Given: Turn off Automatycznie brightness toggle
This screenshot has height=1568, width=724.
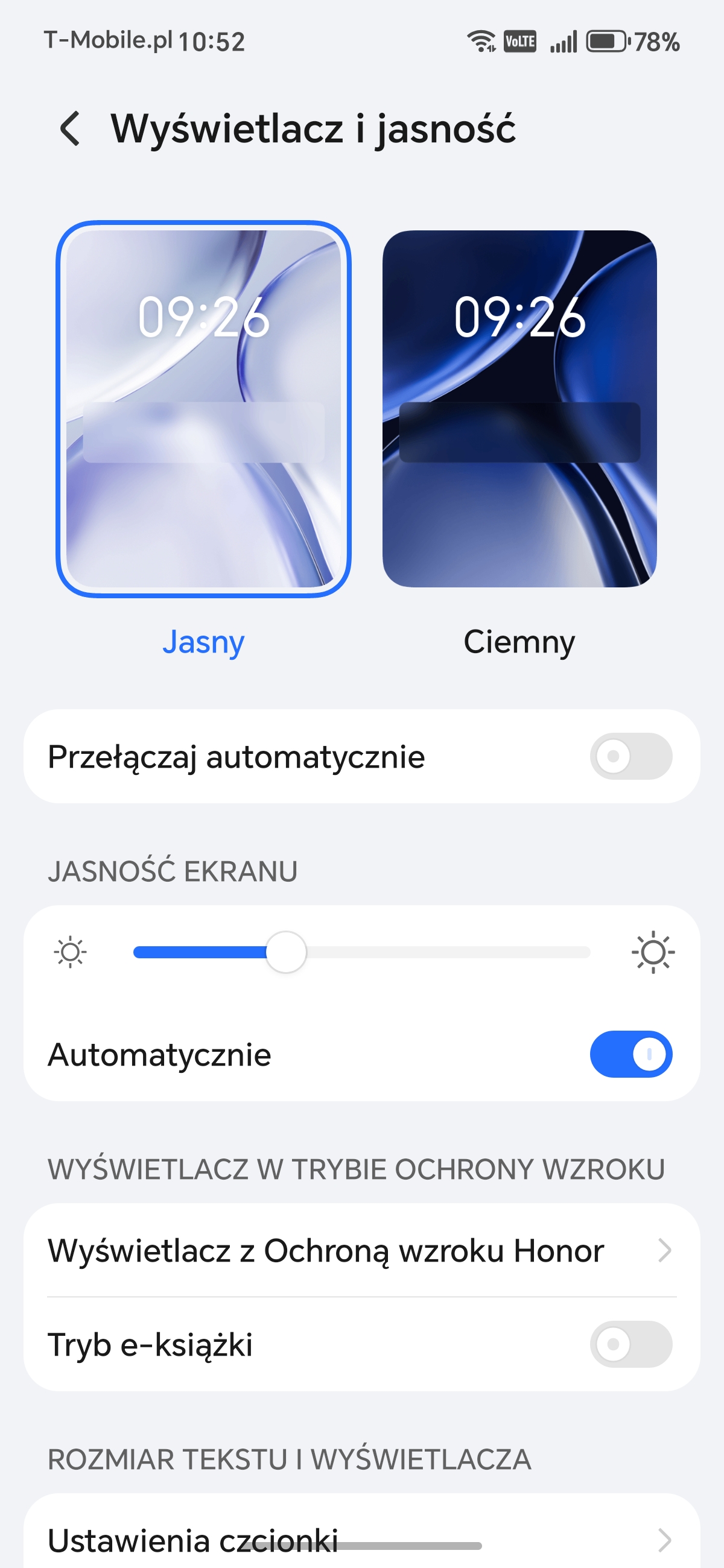Looking at the screenshot, I should pos(630,1054).
